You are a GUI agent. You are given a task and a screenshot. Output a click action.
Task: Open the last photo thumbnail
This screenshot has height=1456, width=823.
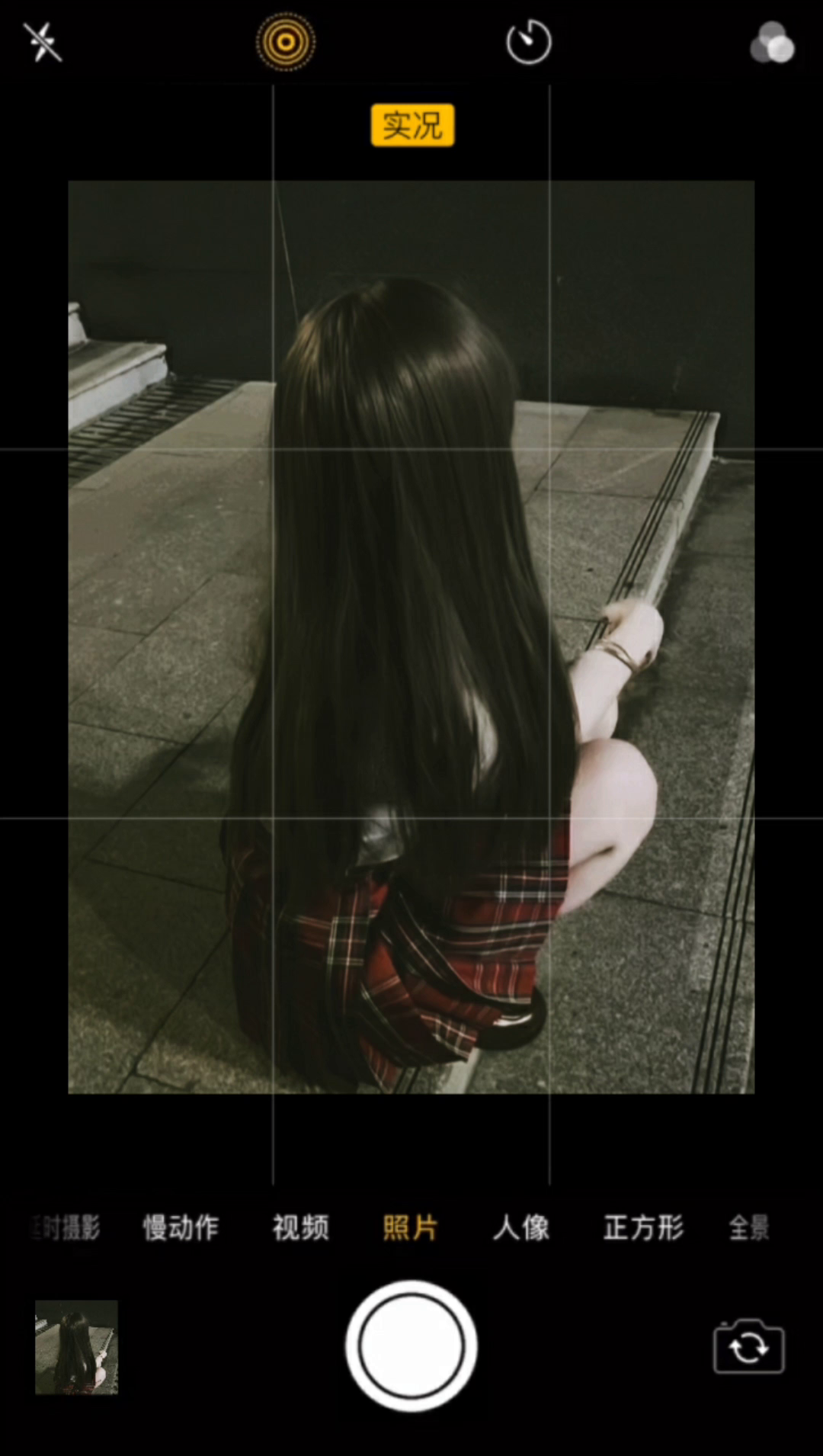pyautogui.click(x=76, y=1347)
